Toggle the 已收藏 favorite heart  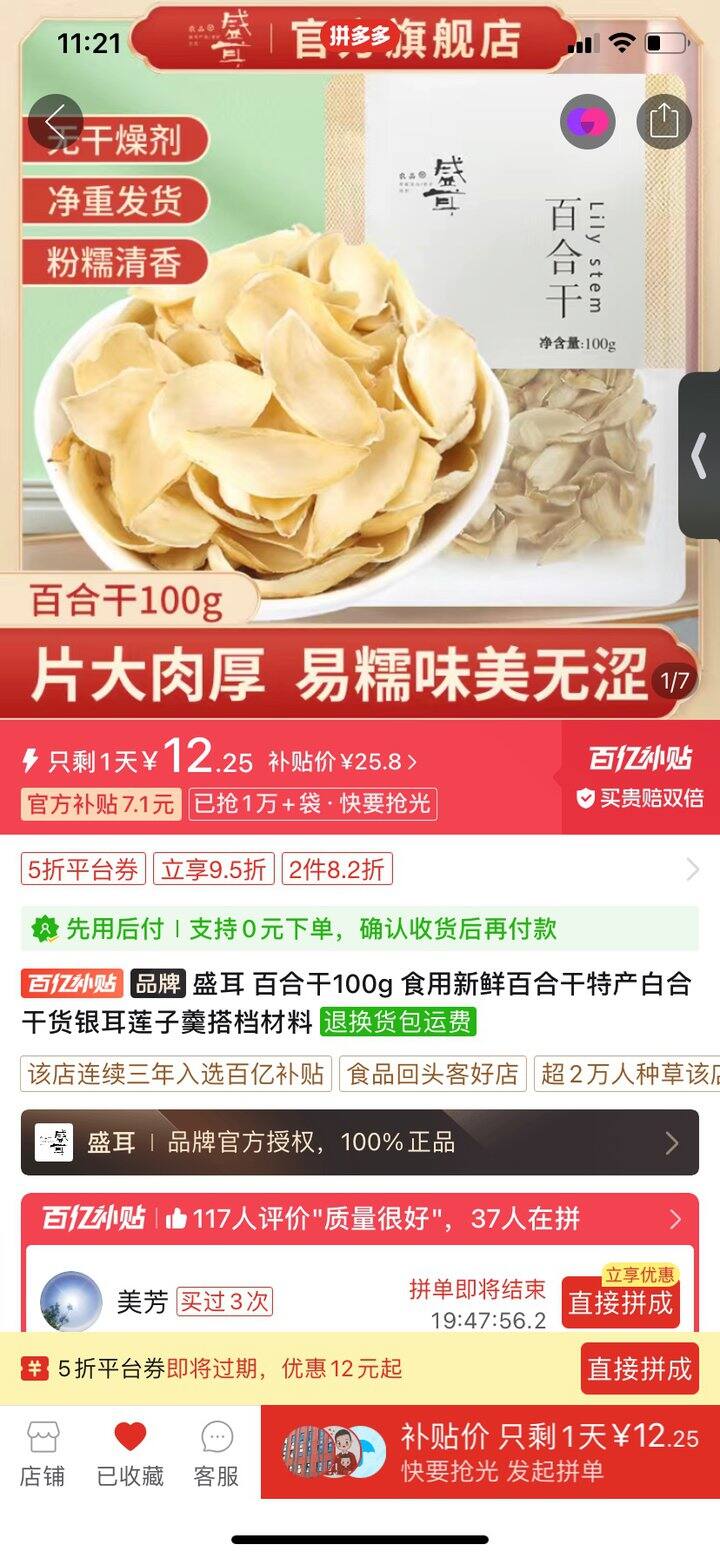click(x=130, y=1454)
